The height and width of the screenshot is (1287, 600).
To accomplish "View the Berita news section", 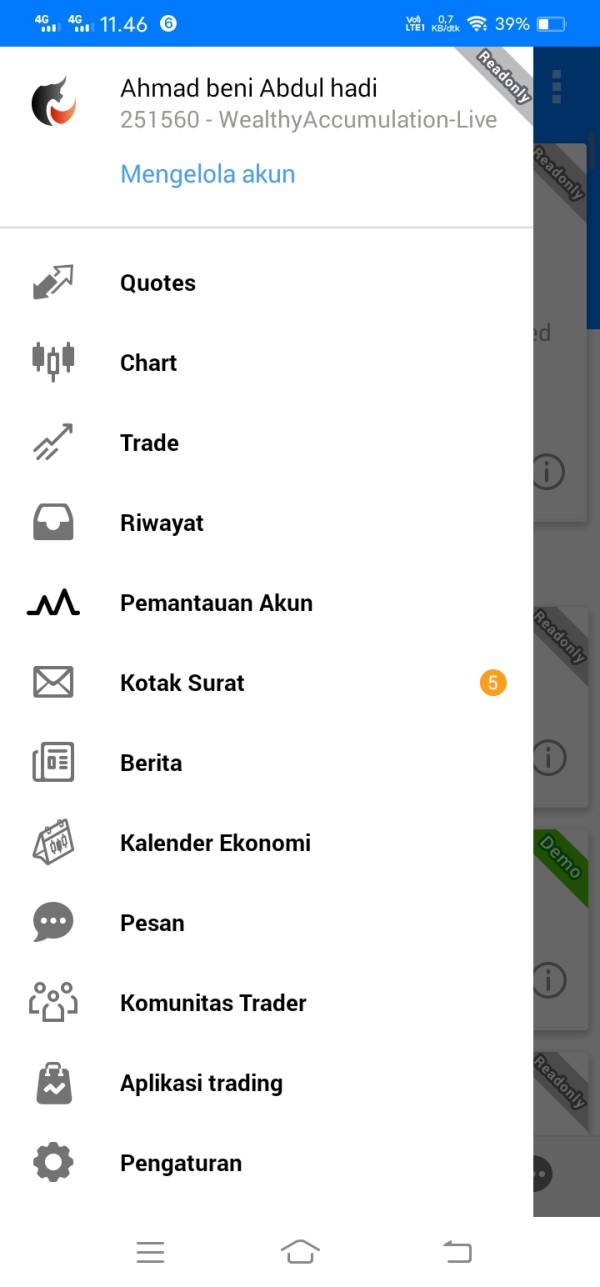I will click(266, 763).
